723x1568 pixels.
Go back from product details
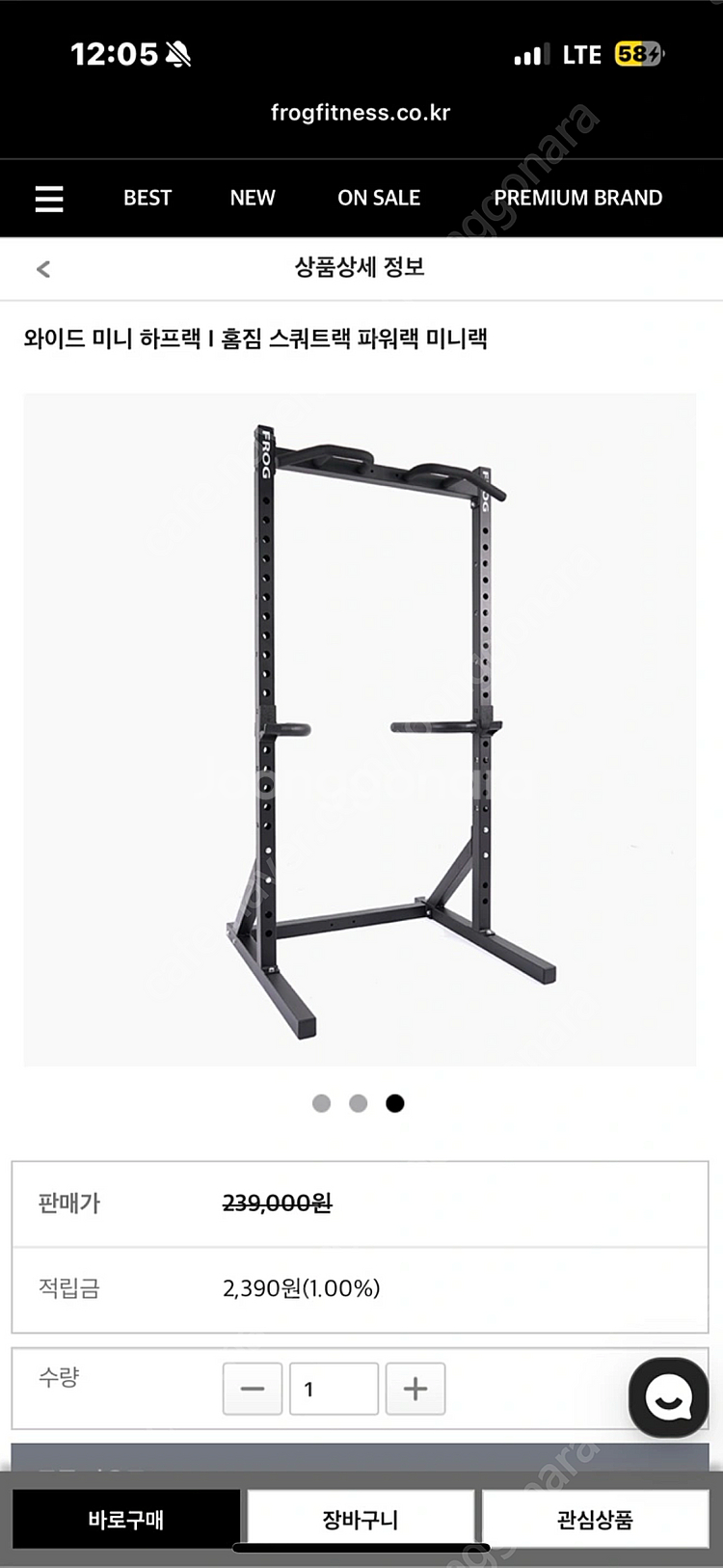(43, 269)
